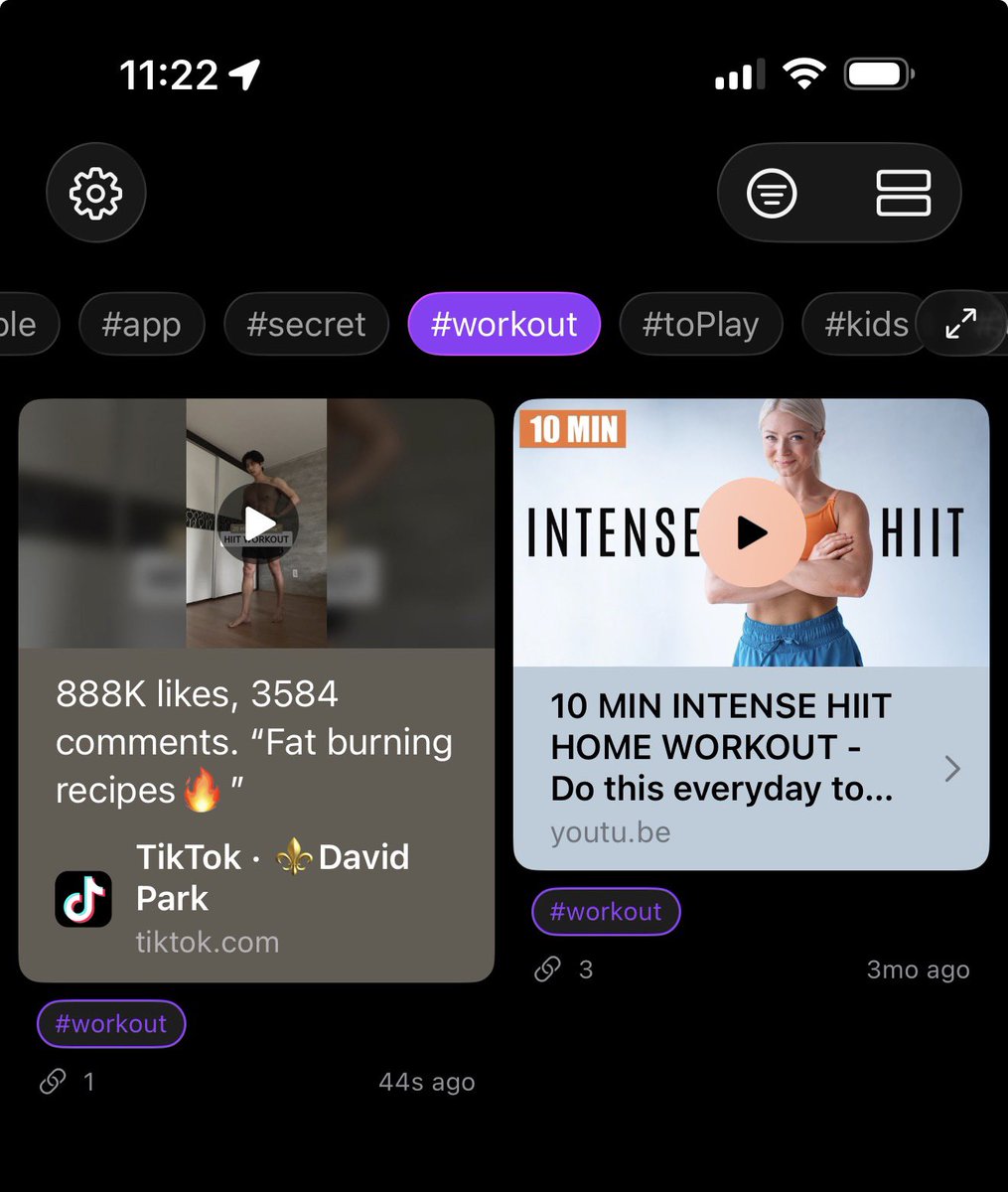Open the filter options icon
Image resolution: width=1008 pixels, height=1192 pixels.
pyautogui.click(x=772, y=193)
